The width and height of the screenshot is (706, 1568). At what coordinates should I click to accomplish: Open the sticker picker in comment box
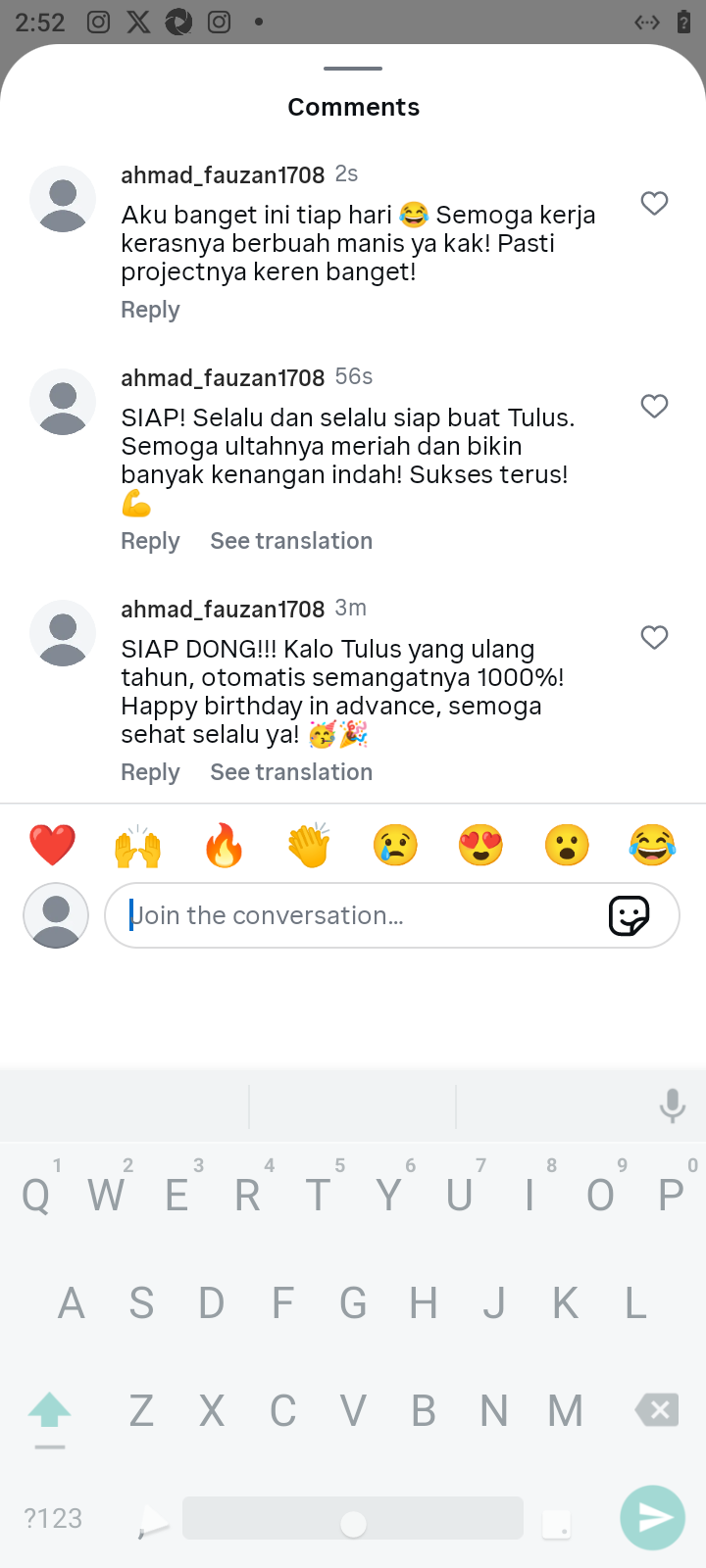click(x=629, y=915)
